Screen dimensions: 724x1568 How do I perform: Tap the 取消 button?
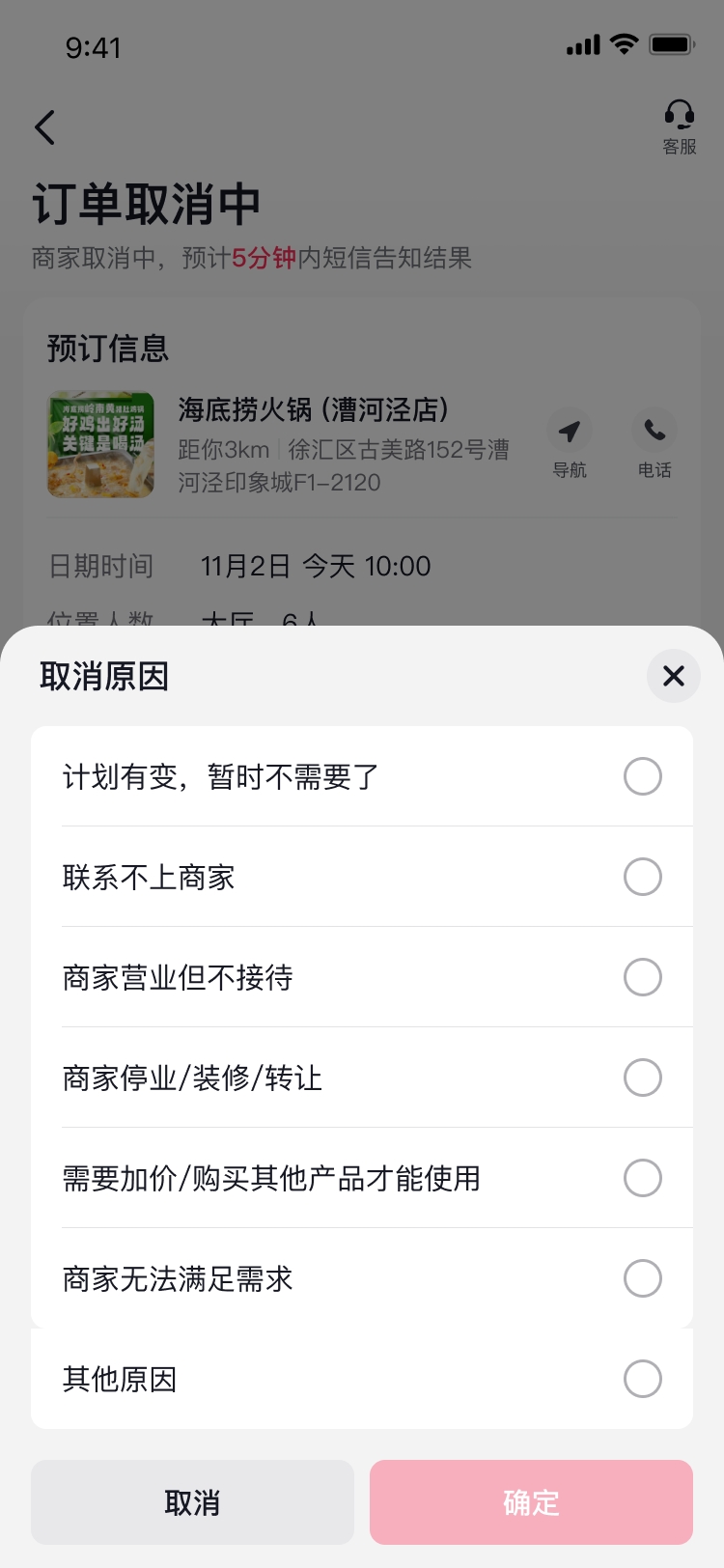tap(192, 1502)
